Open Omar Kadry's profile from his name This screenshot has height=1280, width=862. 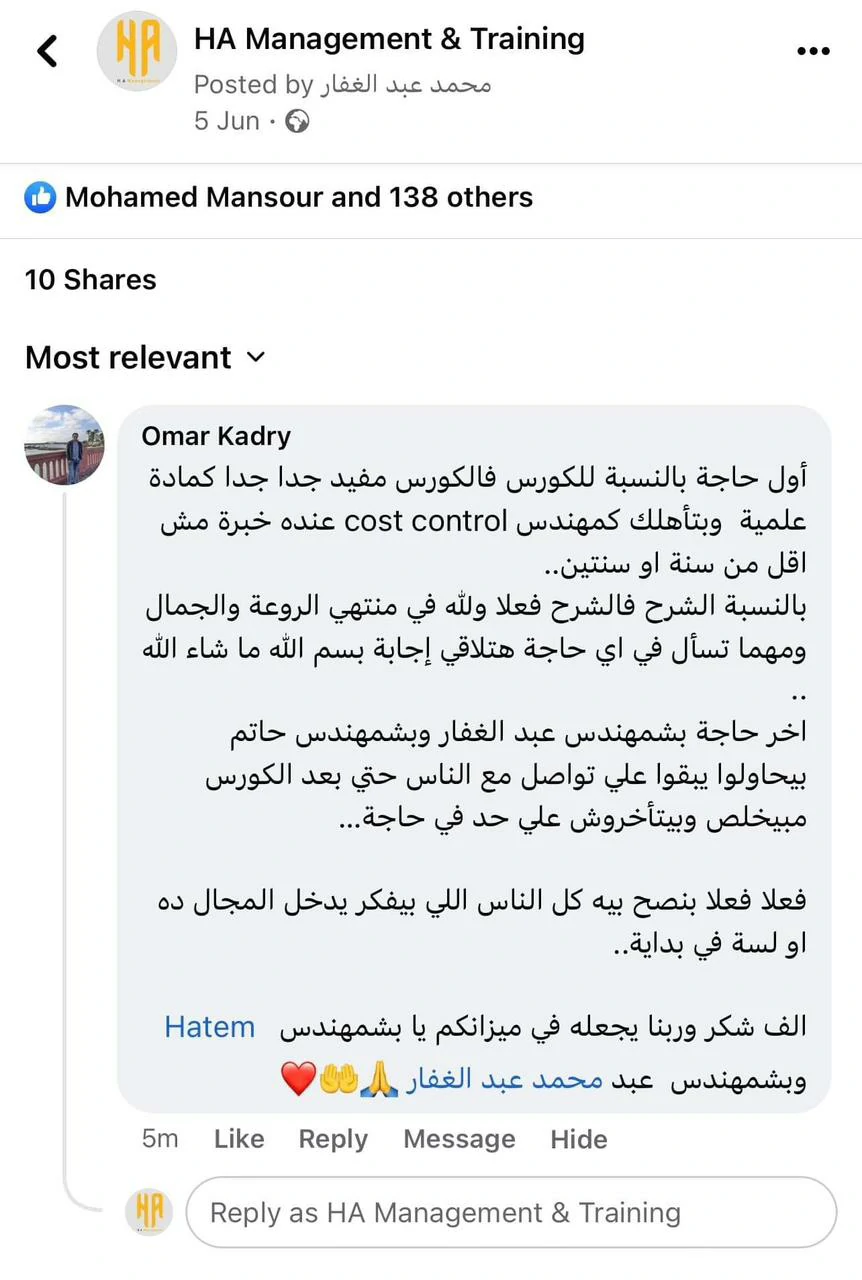coord(216,436)
